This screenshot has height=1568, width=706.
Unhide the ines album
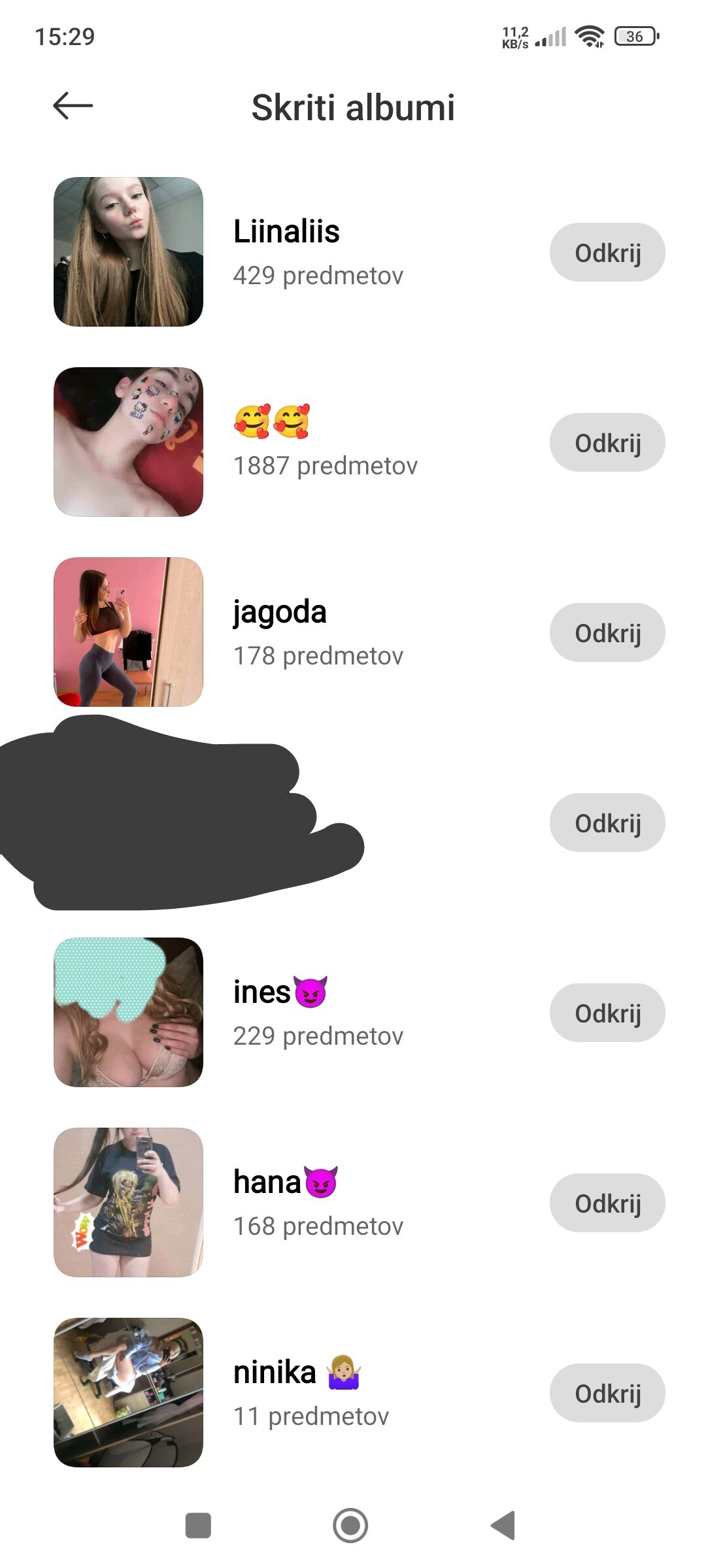coord(607,1013)
